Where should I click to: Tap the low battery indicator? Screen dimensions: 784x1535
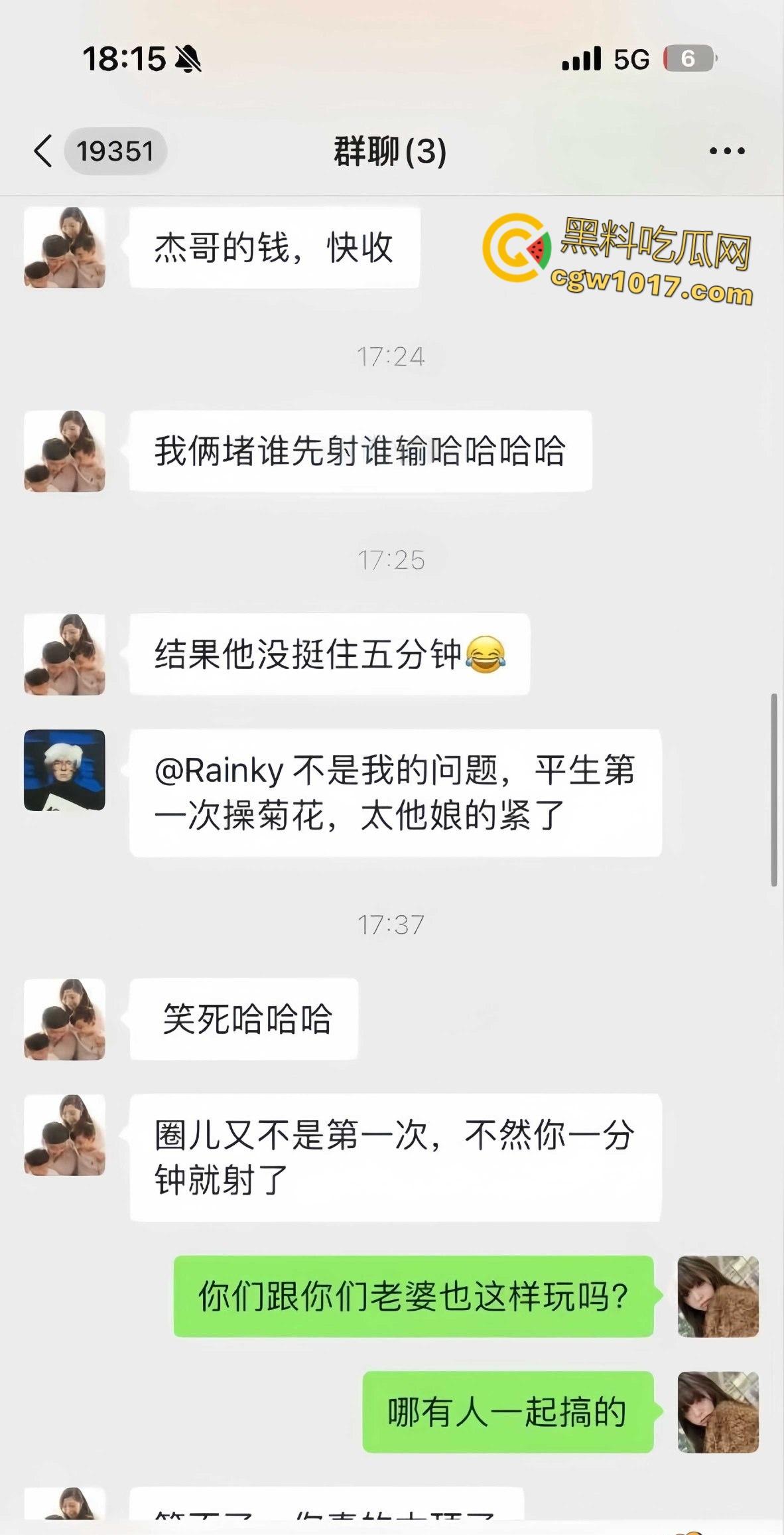[687, 58]
